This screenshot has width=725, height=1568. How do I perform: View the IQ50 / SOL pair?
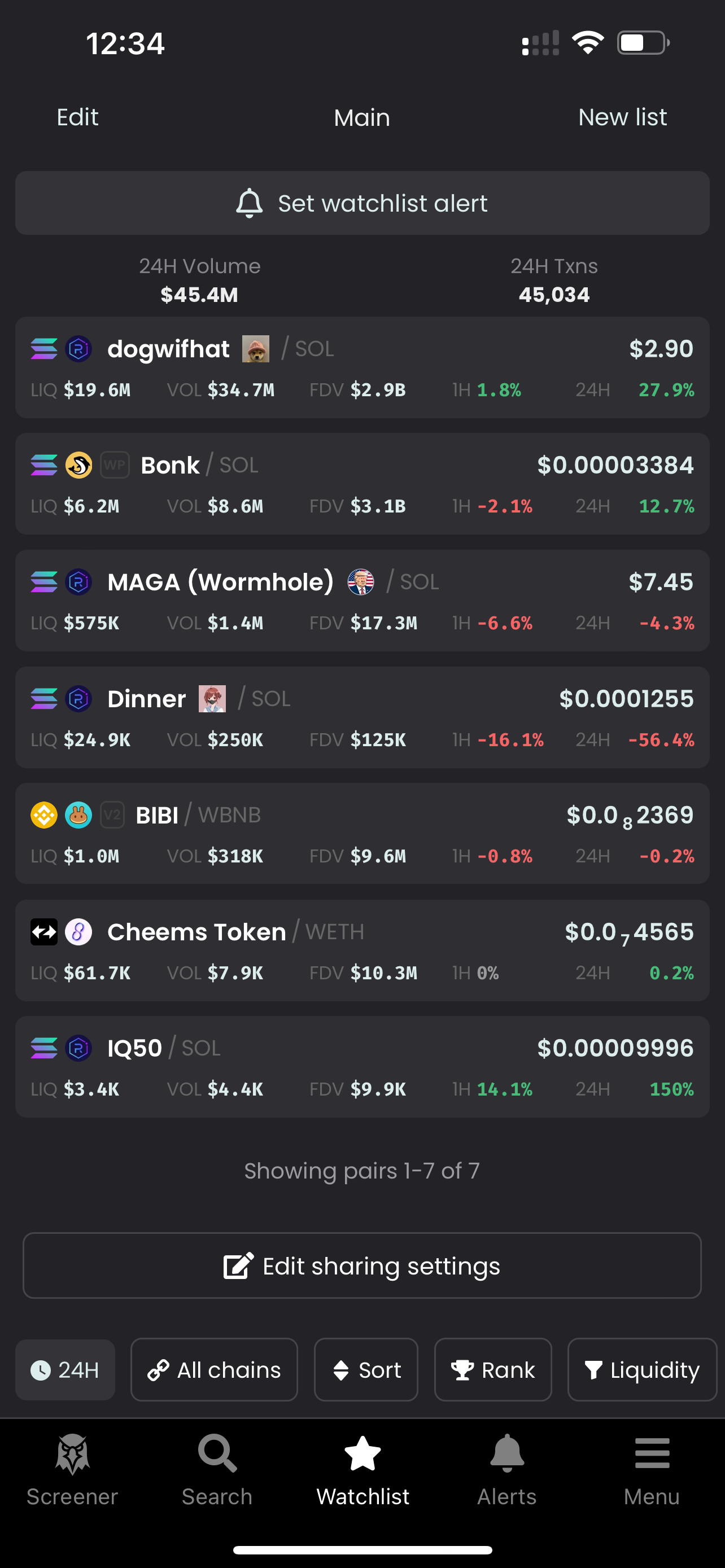(x=362, y=1066)
